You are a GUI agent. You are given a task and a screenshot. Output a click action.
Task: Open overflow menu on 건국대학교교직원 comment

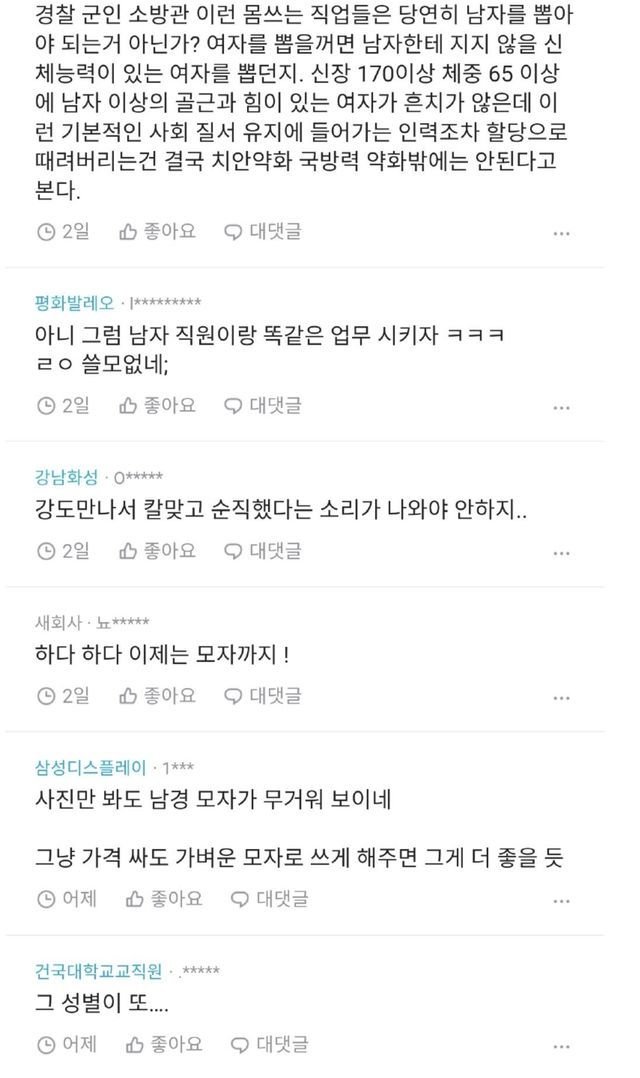pyautogui.click(x=562, y=1046)
